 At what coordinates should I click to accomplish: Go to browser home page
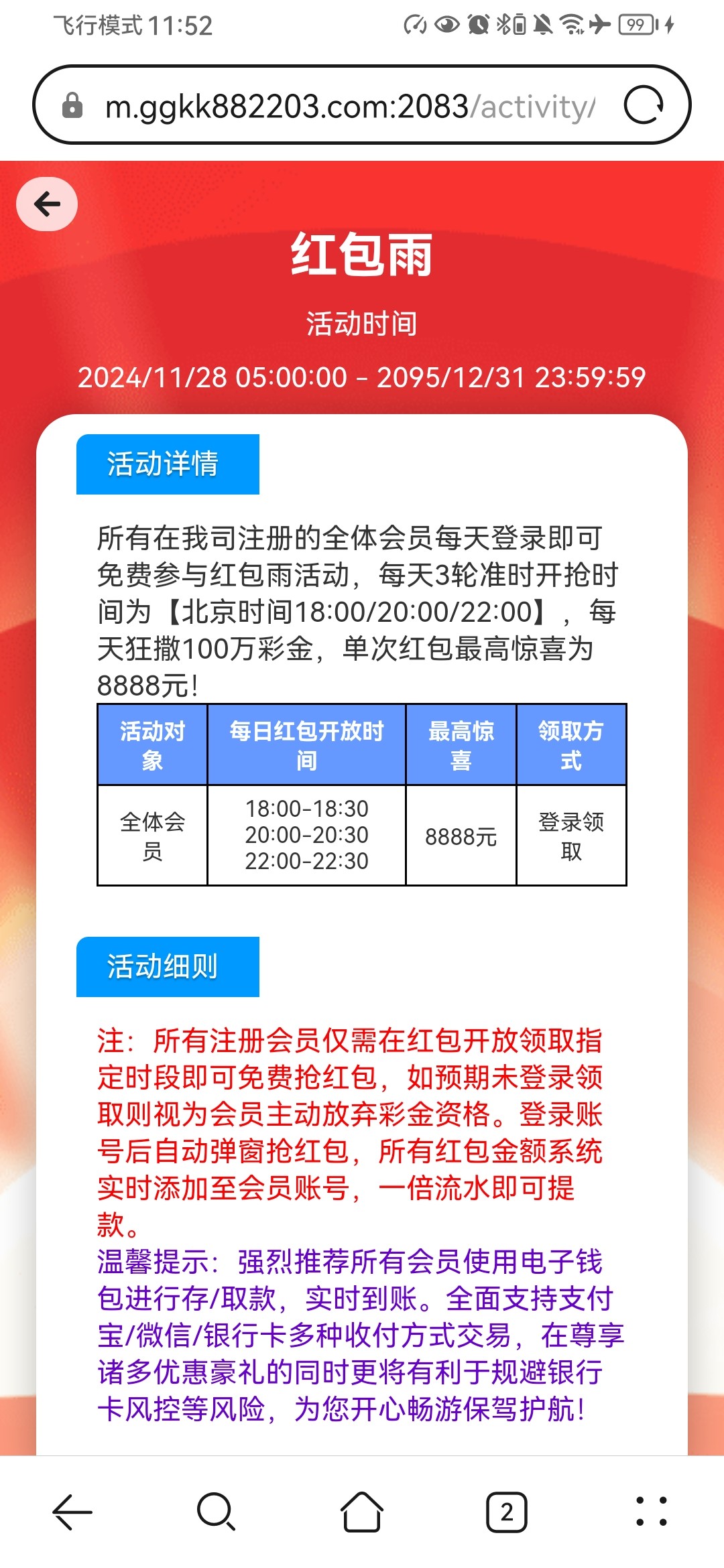[x=362, y=1512]
